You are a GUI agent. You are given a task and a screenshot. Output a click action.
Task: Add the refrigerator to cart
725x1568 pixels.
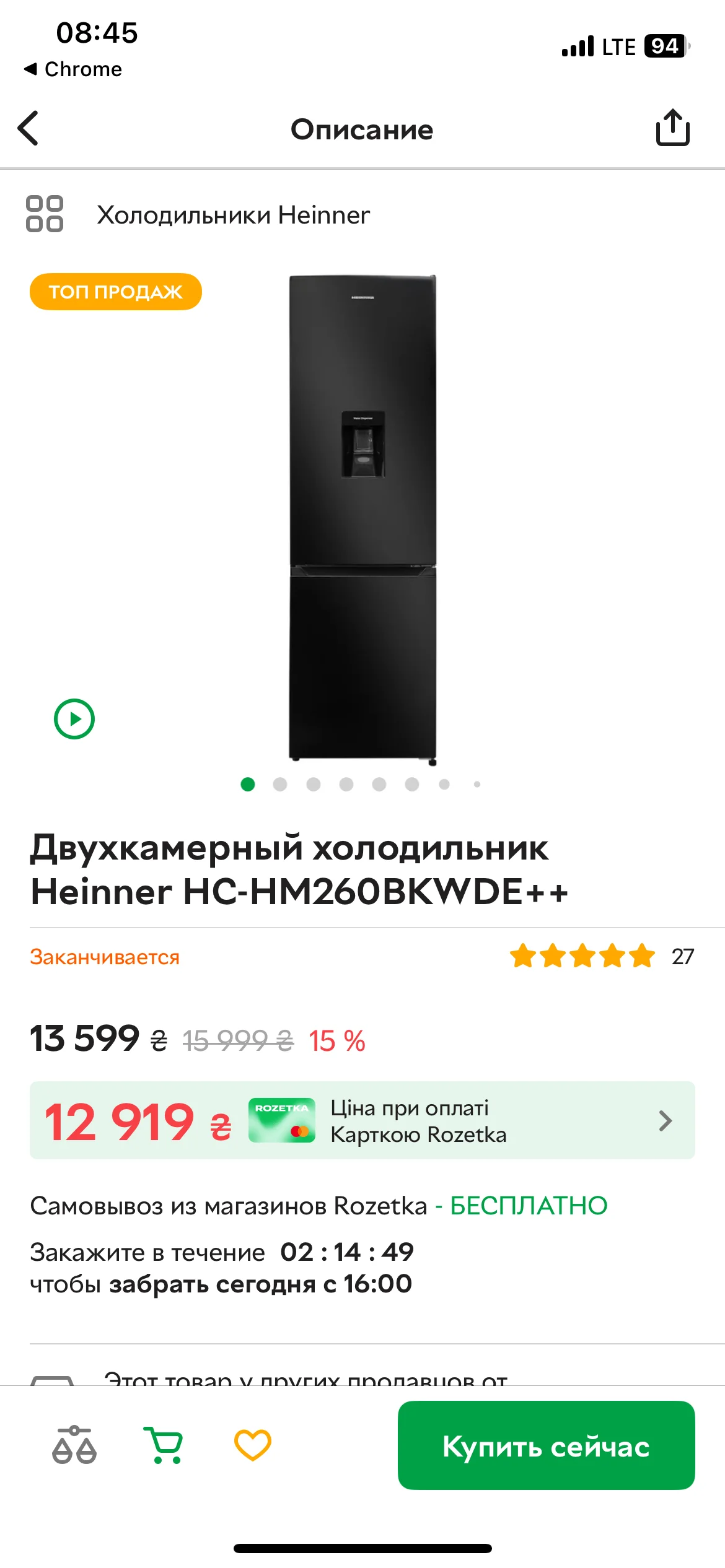coord(164,1445)
